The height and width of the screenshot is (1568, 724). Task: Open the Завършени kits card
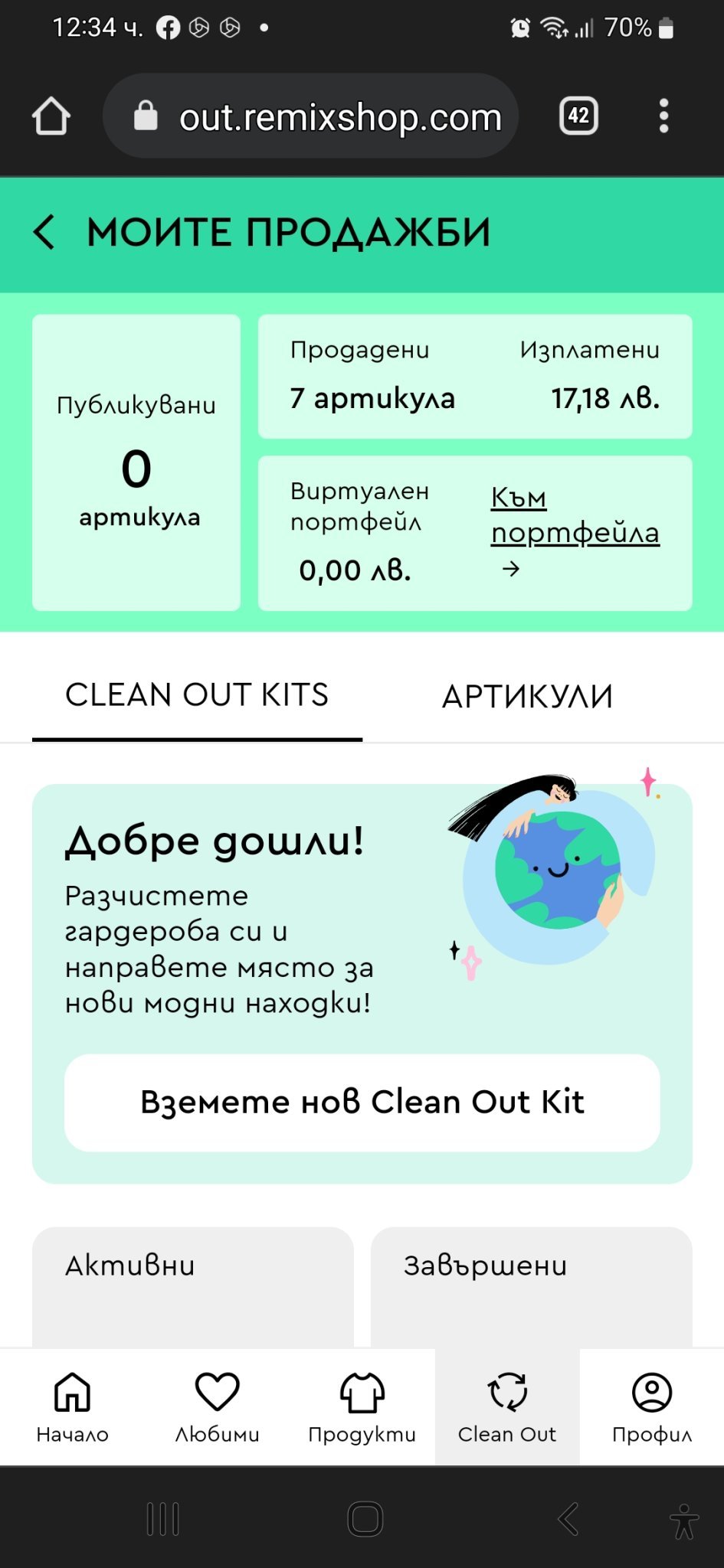(x=531, y=1285)
